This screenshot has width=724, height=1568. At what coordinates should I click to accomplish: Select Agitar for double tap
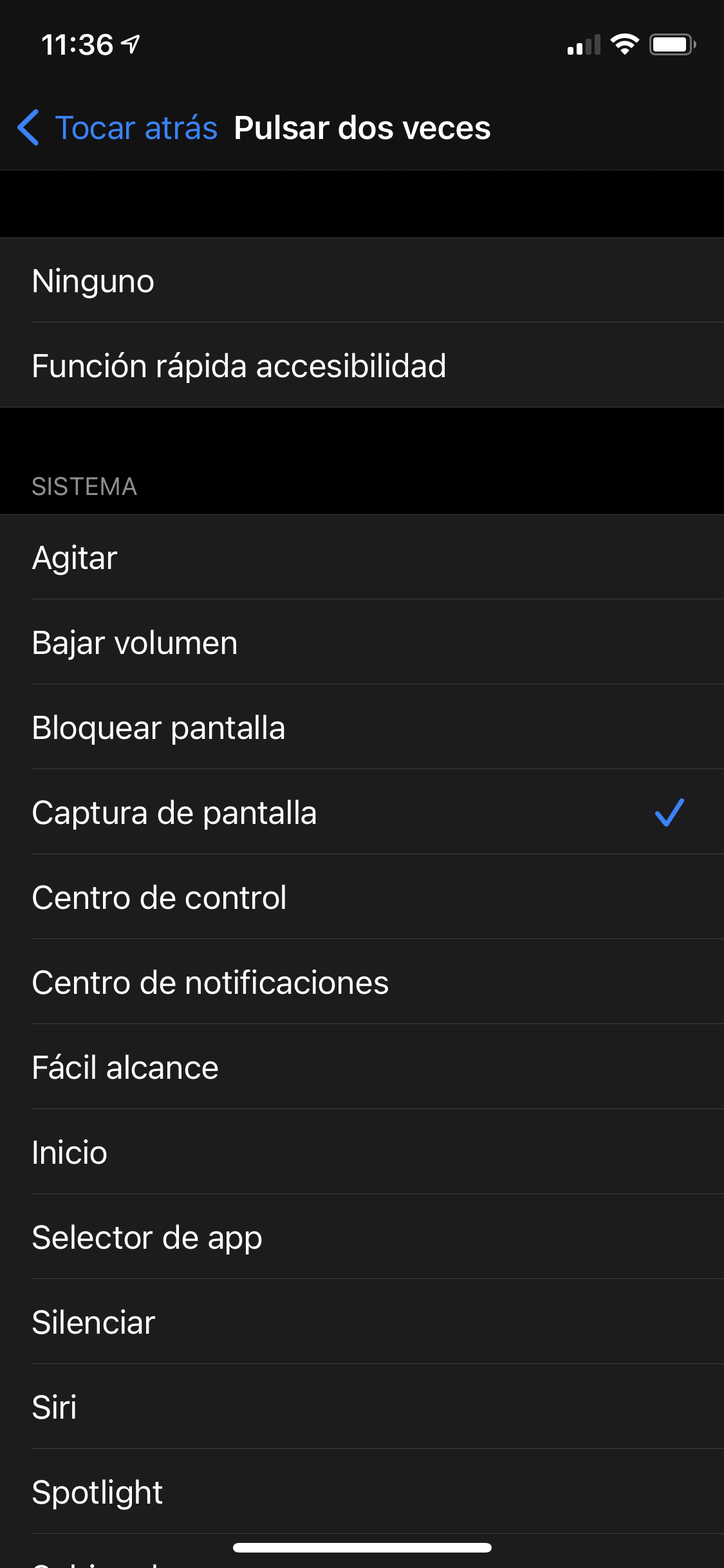362,557
